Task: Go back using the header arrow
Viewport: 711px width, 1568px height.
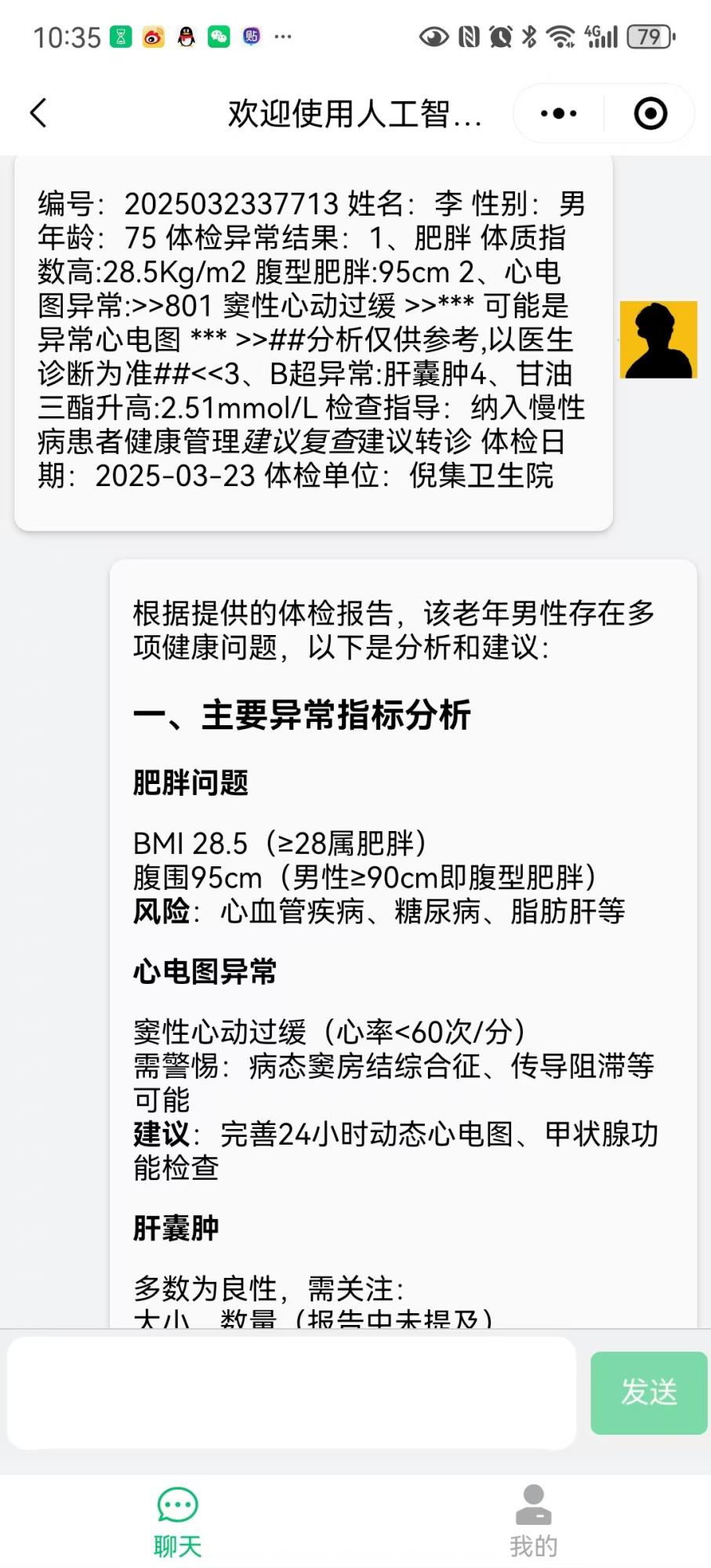Action: pos(39,113)
